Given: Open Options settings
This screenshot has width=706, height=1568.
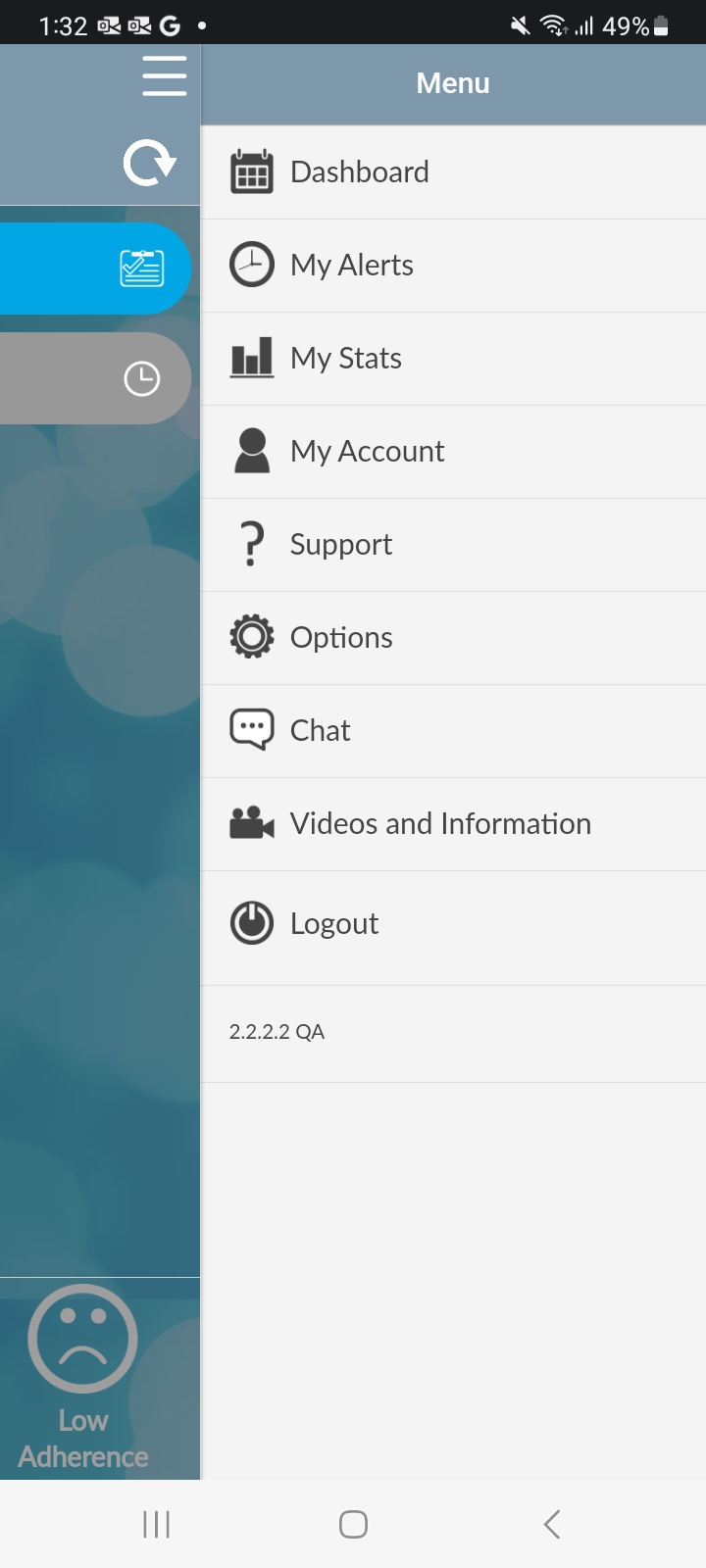Looking at the screenshot, I should tap(340, 638).
